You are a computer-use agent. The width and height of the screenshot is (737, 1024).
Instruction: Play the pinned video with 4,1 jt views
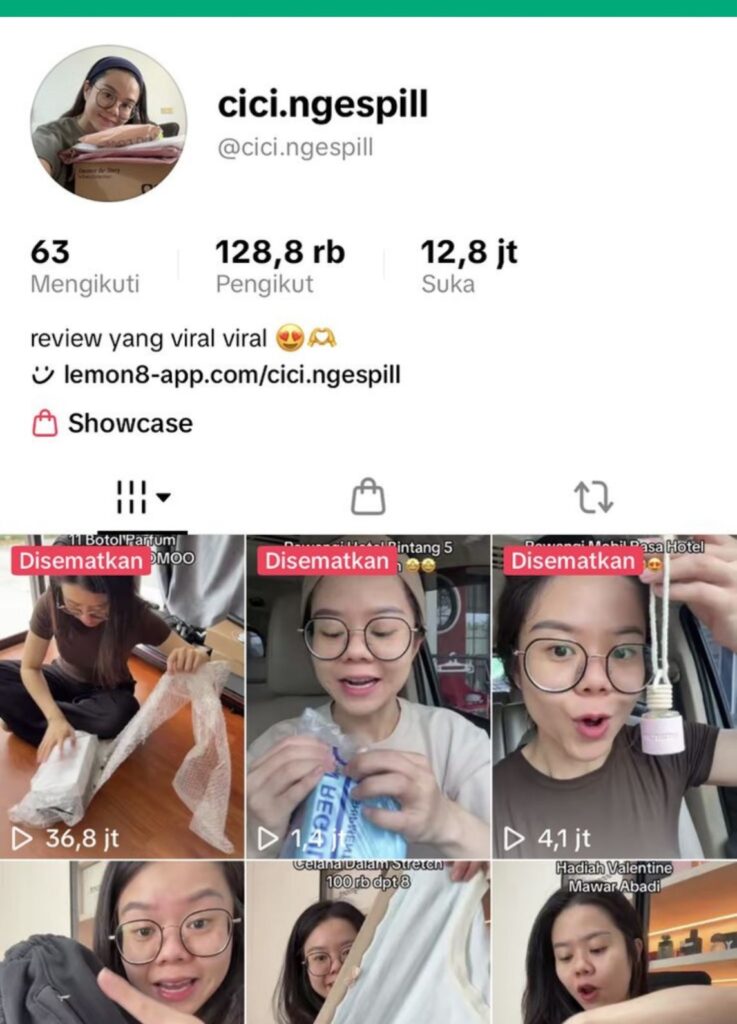pos(614,697)
